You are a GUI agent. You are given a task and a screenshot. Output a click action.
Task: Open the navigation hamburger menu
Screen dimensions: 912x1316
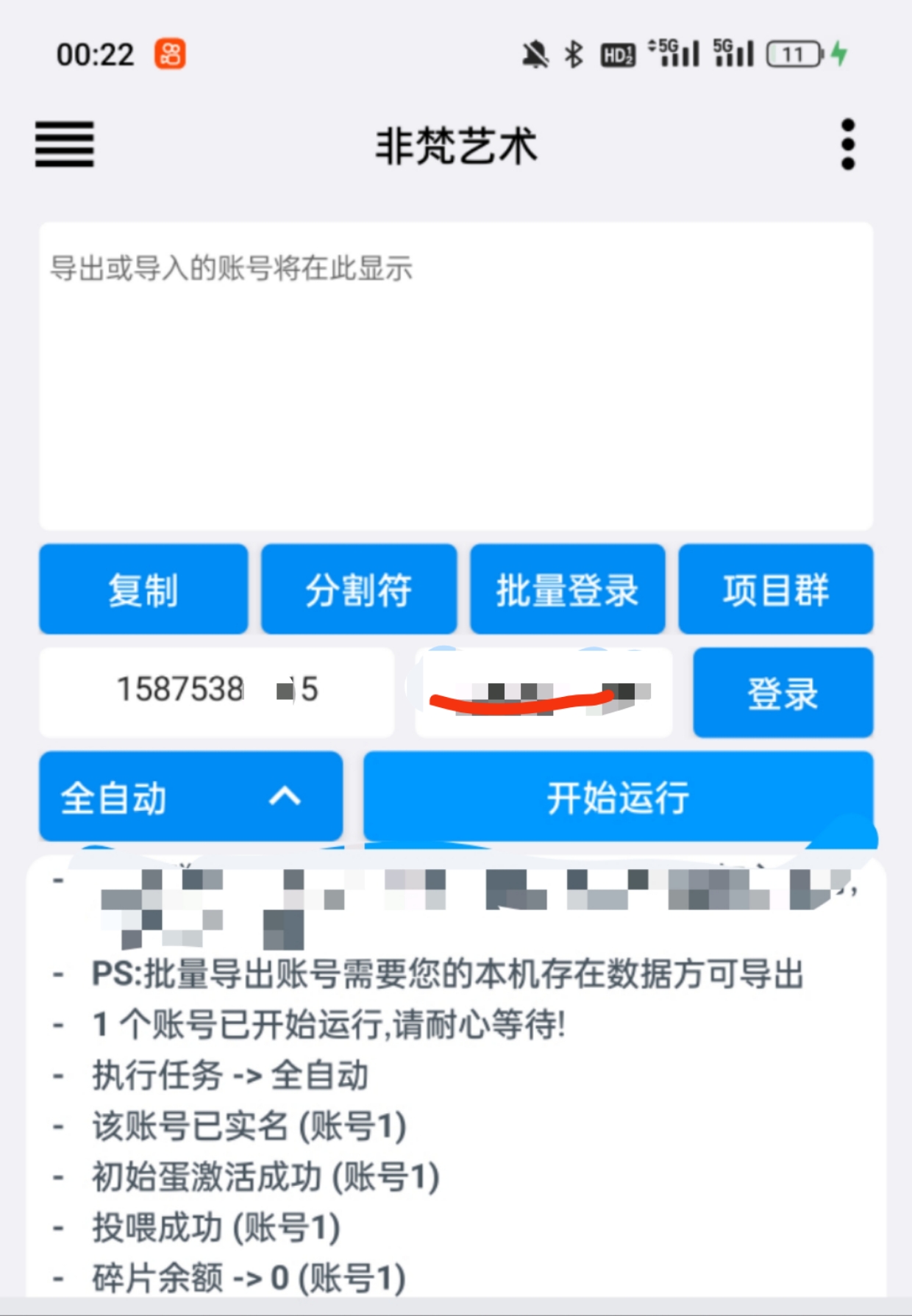[x=65, y=146]
